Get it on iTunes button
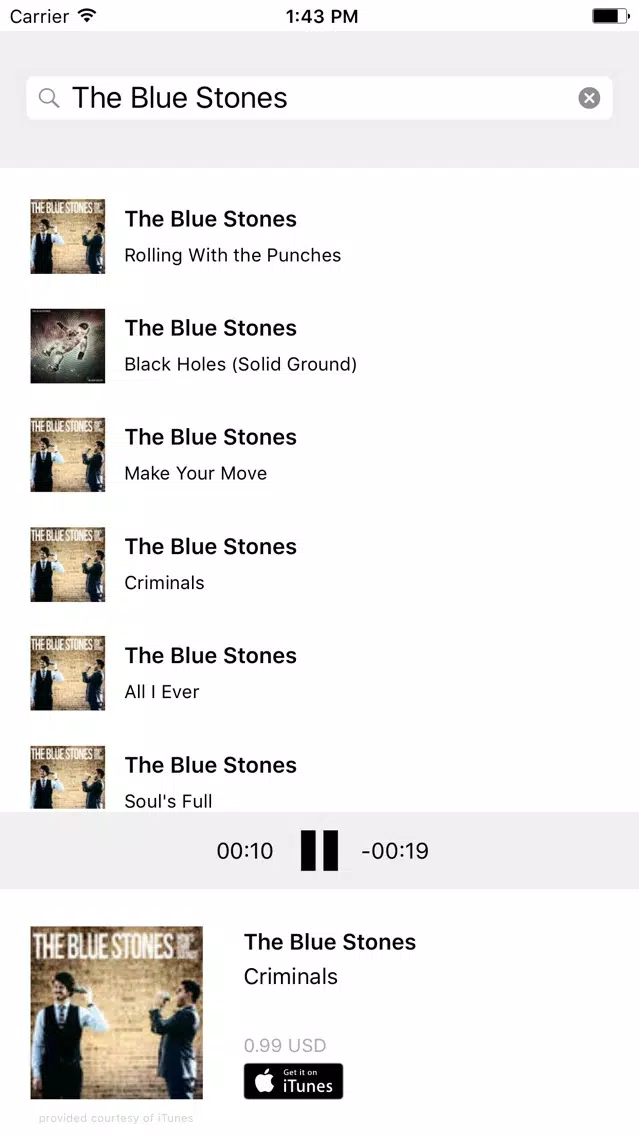 coord(293,1081)
